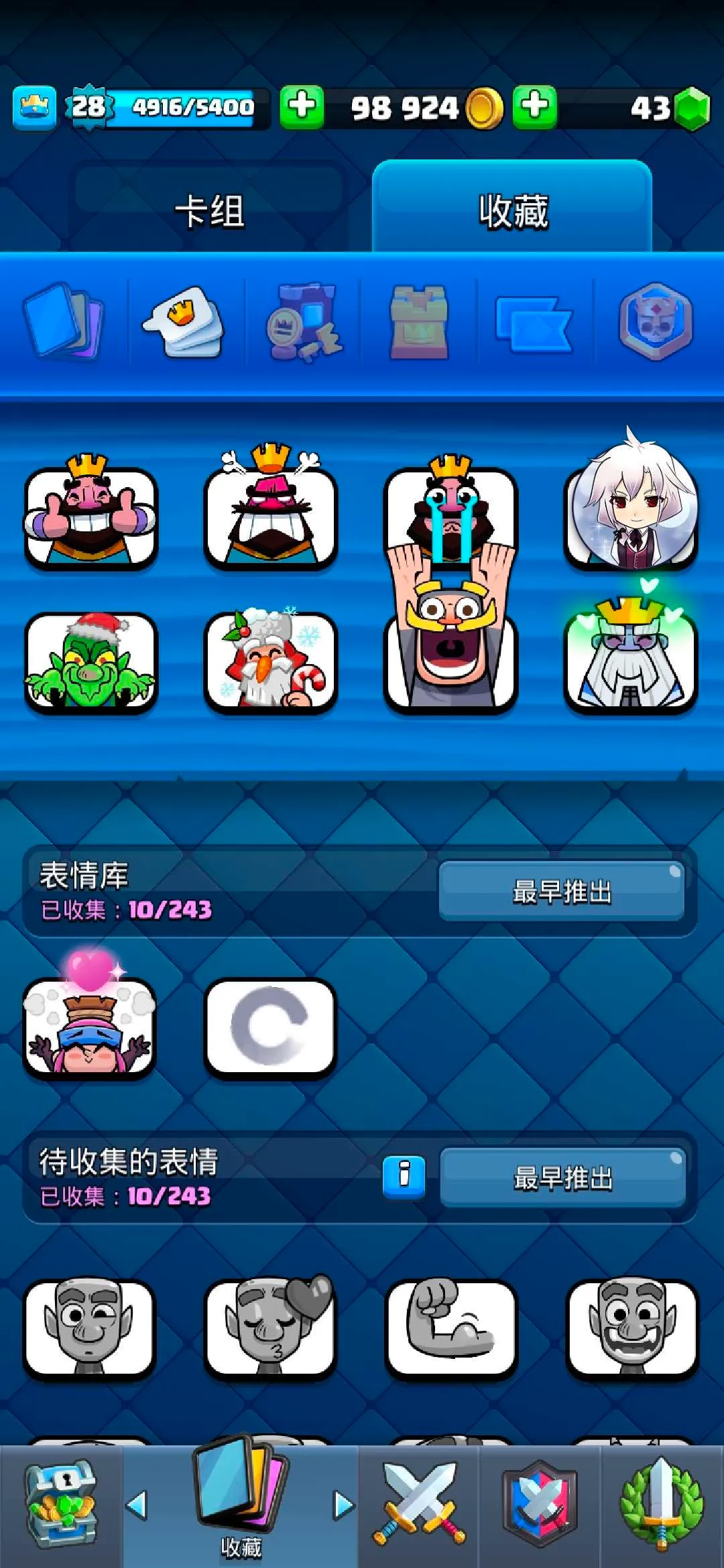This screenshot has width=724, height=1568.
Task: Change the 表情库 sort order 最早推出
Action: coord(562,892)
